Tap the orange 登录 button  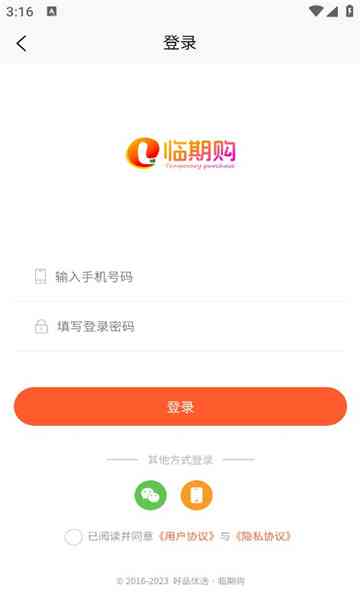pyautogui.click(x=180, y=407)
